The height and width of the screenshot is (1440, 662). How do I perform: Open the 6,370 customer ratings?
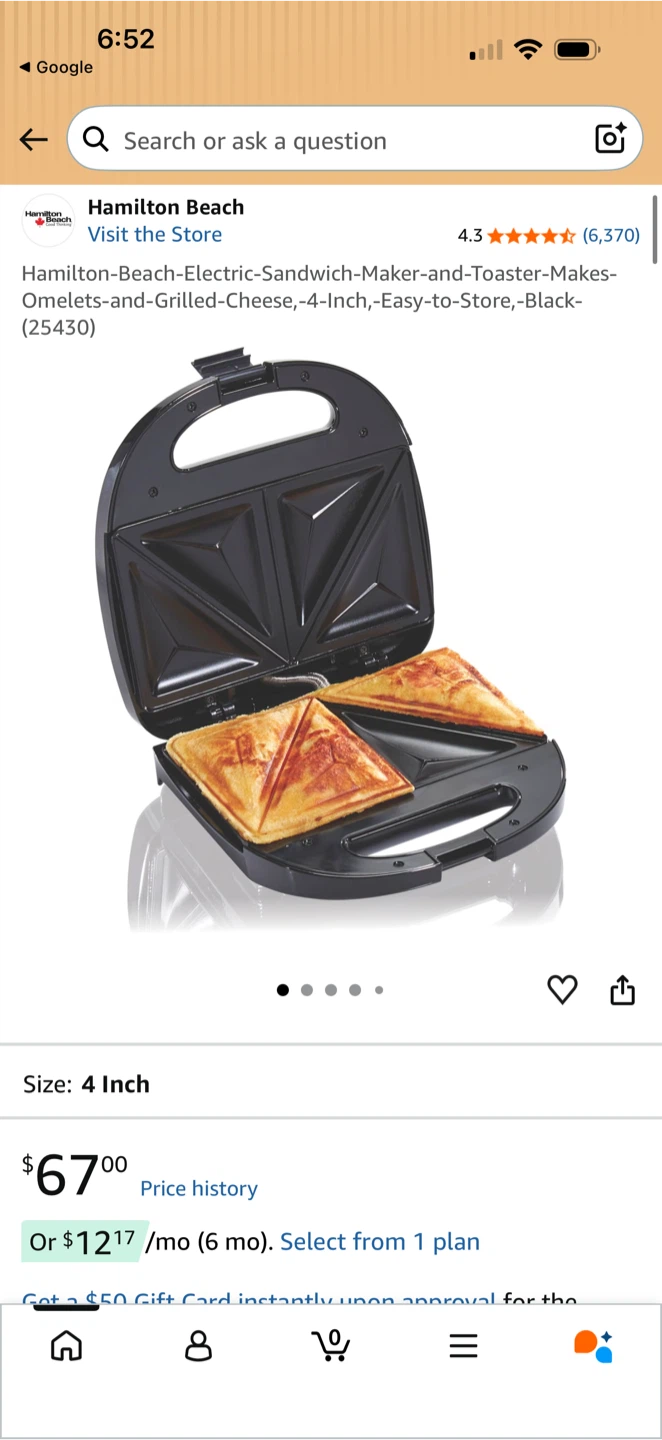pos(611,236)
